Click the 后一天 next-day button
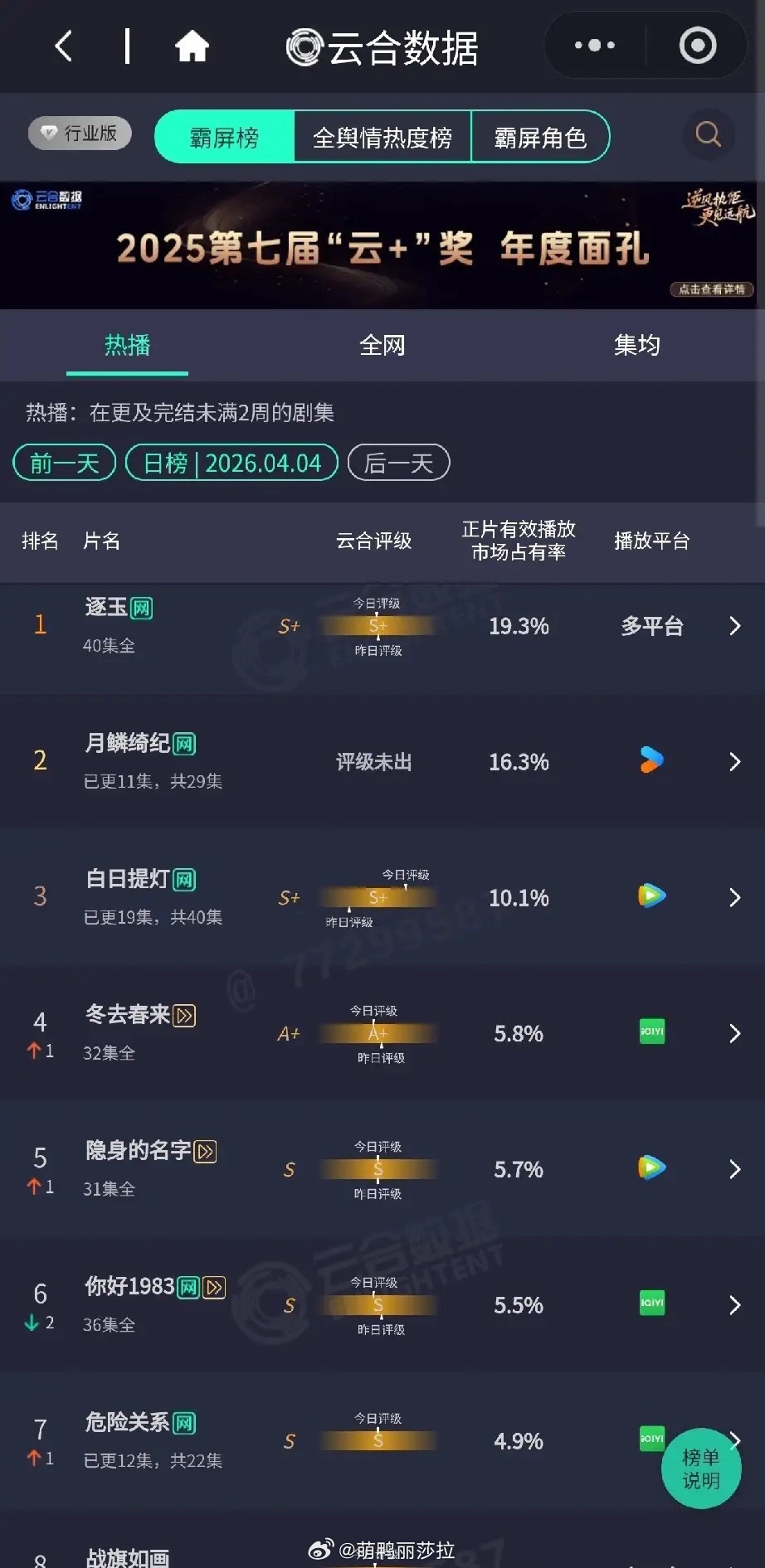The width and height of the screenshot is (765, 1568). point(398,463)
